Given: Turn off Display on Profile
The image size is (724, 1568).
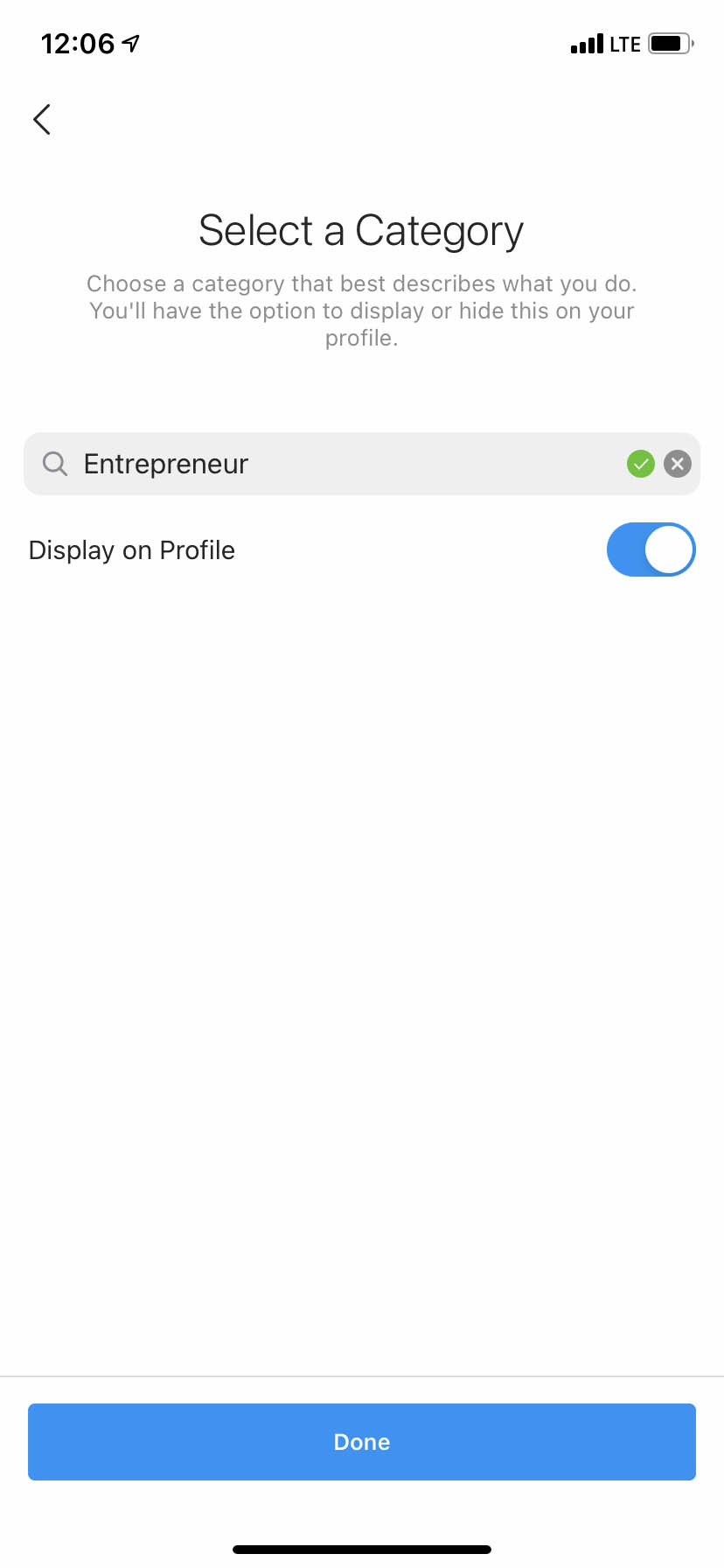Looking at the screenshot, I should [x=651, y=549].
